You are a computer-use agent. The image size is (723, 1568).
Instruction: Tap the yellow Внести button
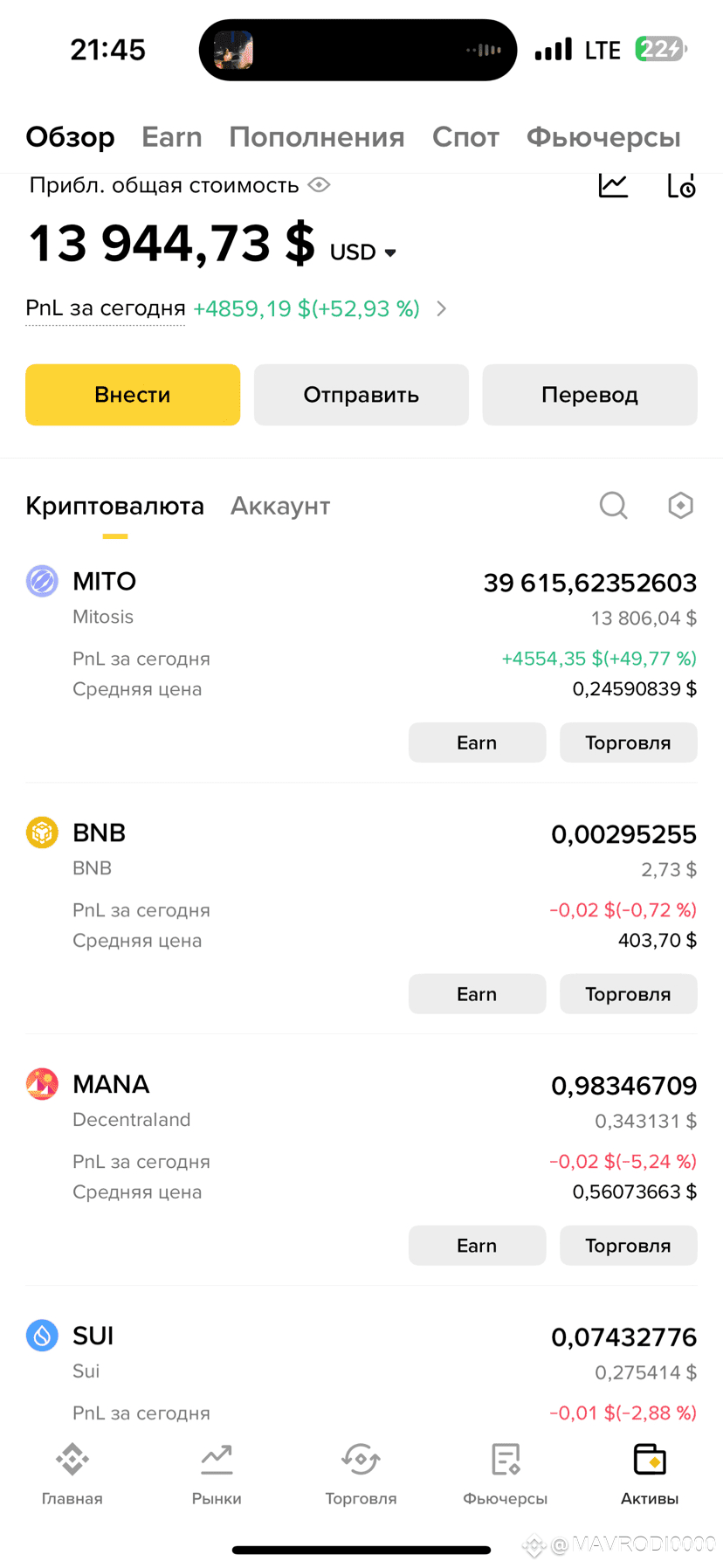pyautogui.click(x=133, y=395)
